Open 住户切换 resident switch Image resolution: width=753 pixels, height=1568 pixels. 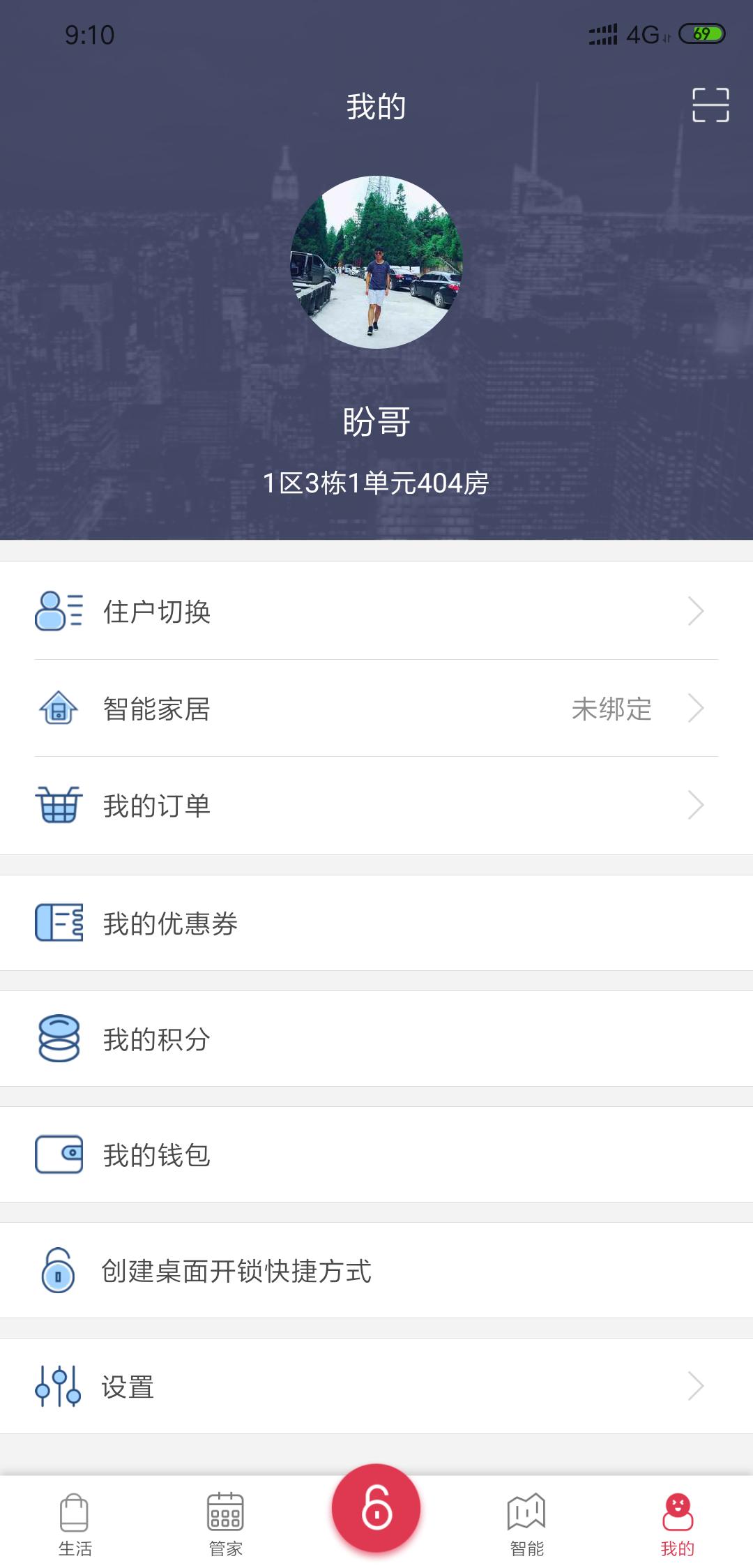pyautogui.click(x=376, y=611)
